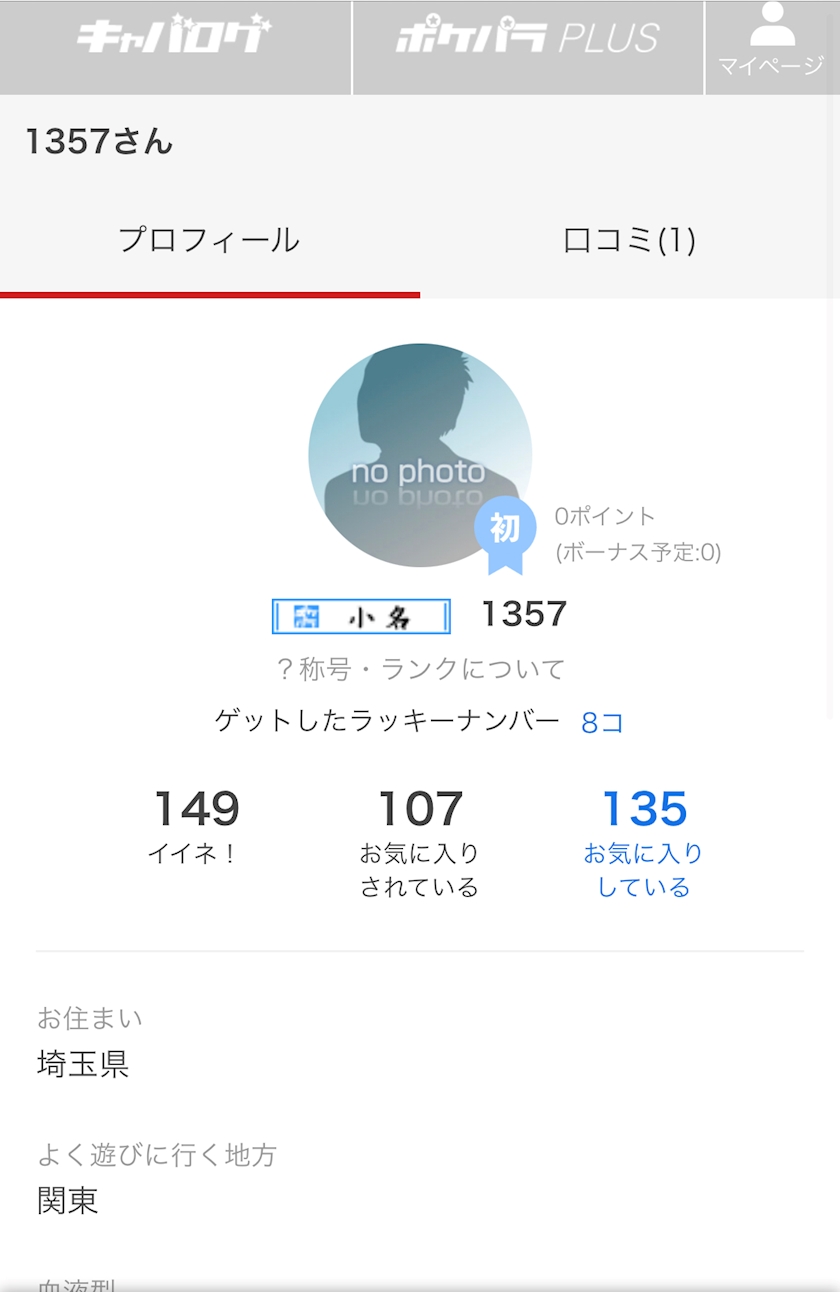This screenshot has width=840, height=1292.
Task: Switch to the 口コミ(1) tab
Action: point(629,241)
